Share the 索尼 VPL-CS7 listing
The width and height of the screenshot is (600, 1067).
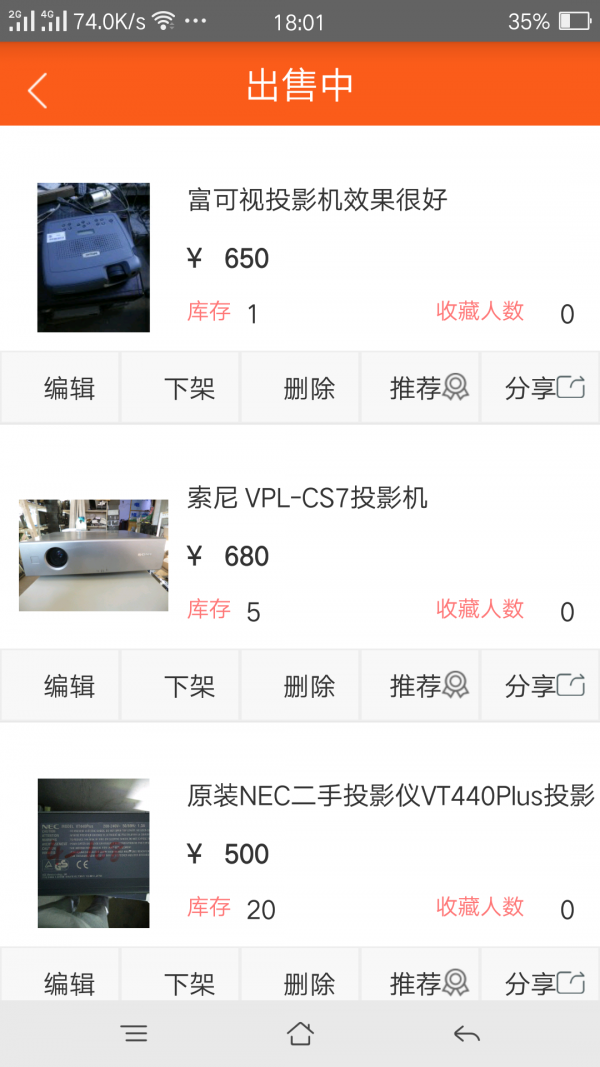(544, 686)
